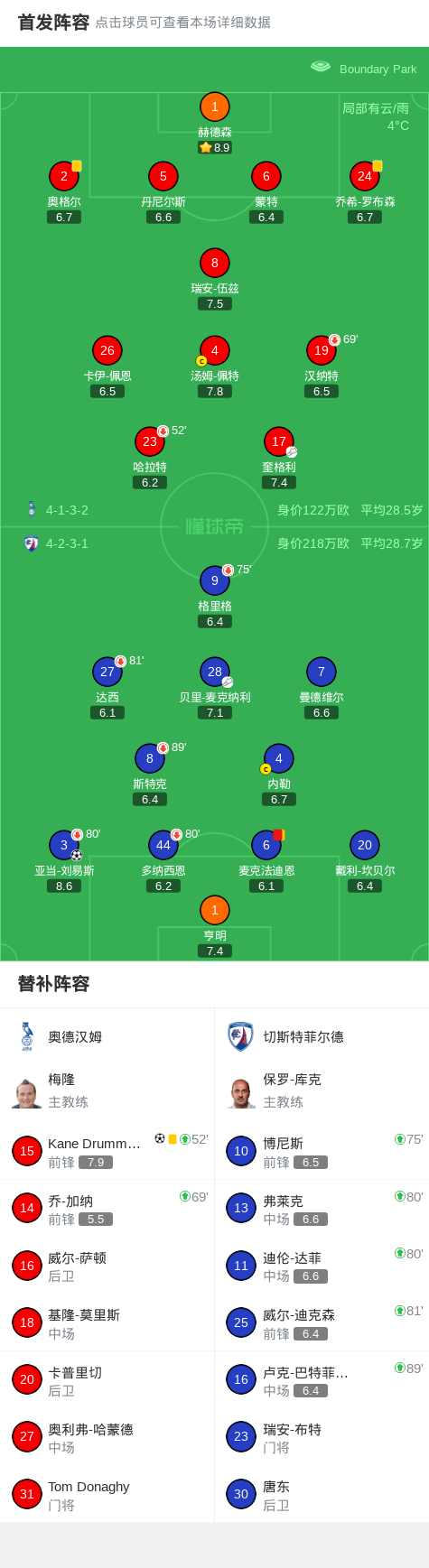Open the 奥德汉姆 team page
The width and height of the screenshot is (429, 1568).
(x=75, y=1037)
